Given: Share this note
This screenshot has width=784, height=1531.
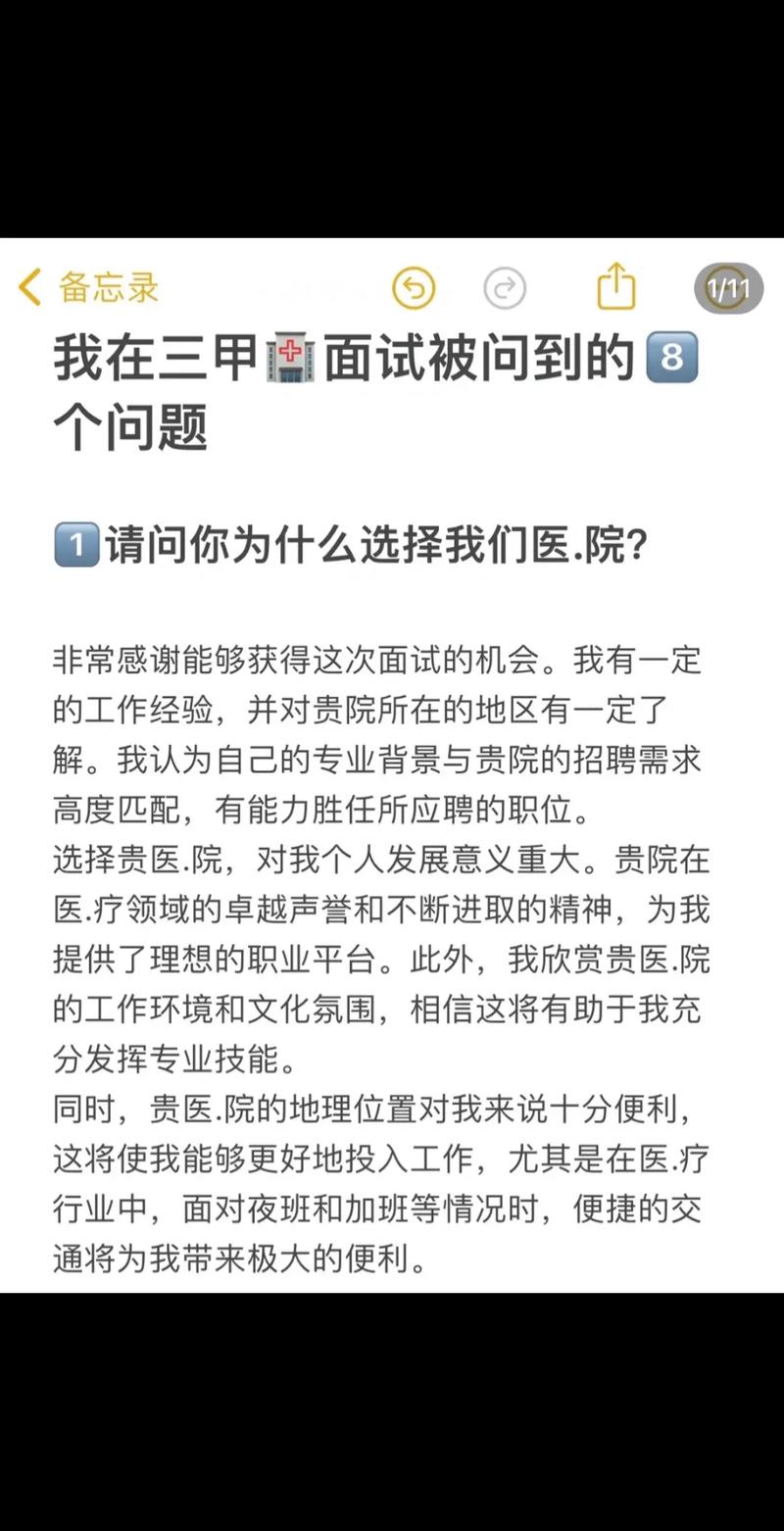Looking at the screenshot, I should click(x=616, y=286).
